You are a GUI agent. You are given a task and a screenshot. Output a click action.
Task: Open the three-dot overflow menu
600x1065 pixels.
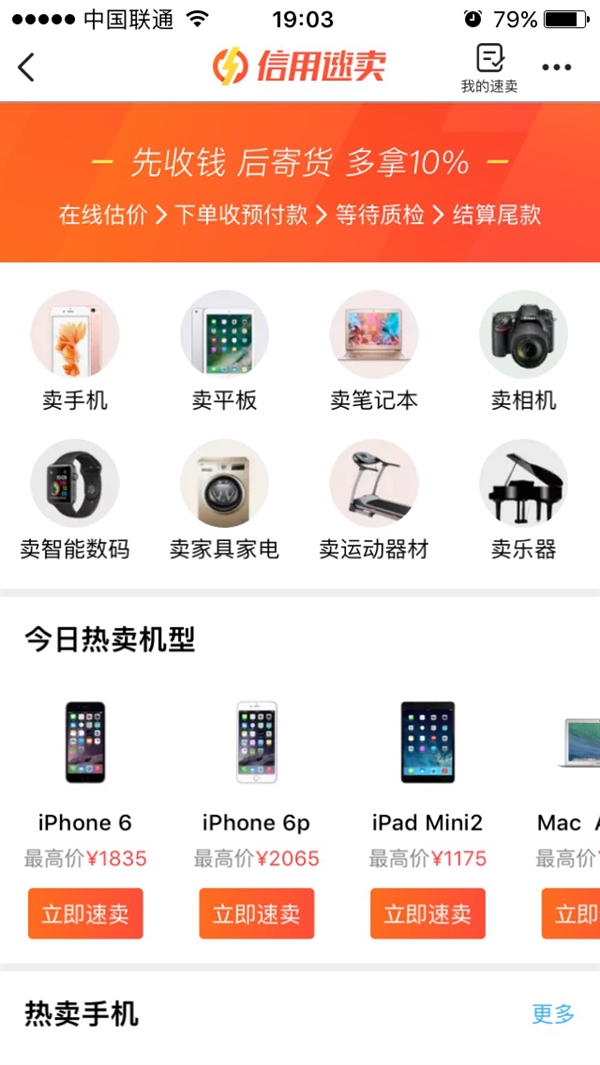tap(556, 67)
